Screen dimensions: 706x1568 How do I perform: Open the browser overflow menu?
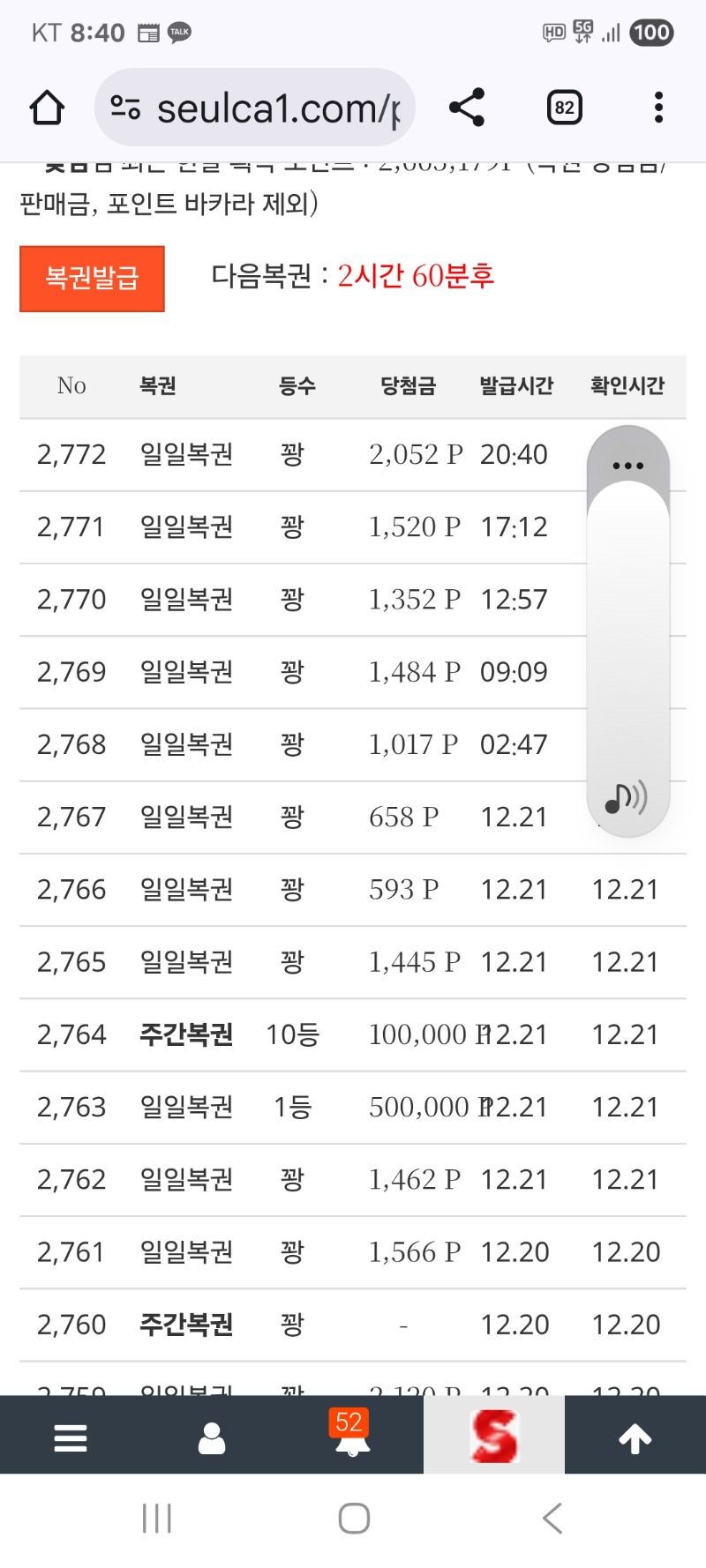pyautogui.click(x=658, y=108)
